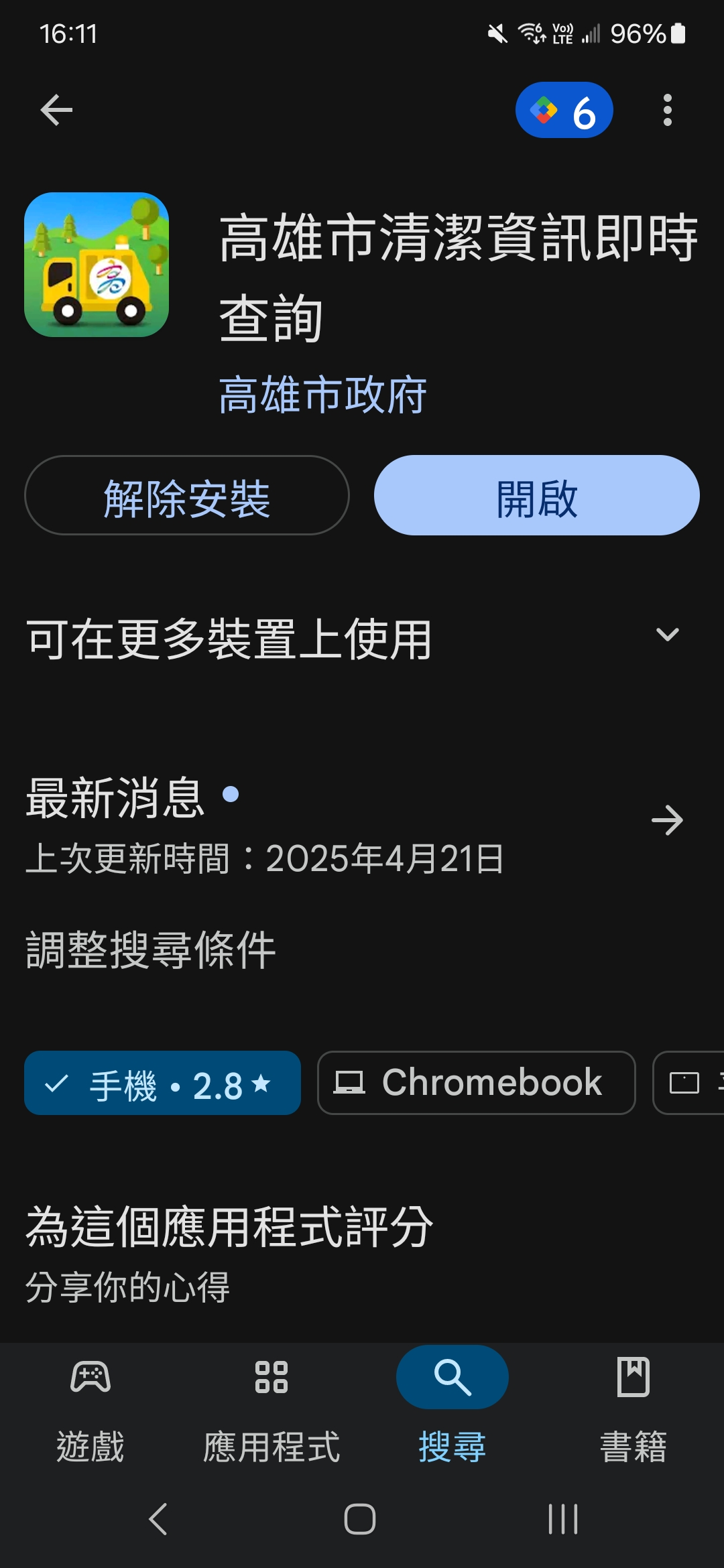Expand 可在更多裝置上使用 section
The image size is (724, 1568).
pyautogui.click(x=362, y=639)
